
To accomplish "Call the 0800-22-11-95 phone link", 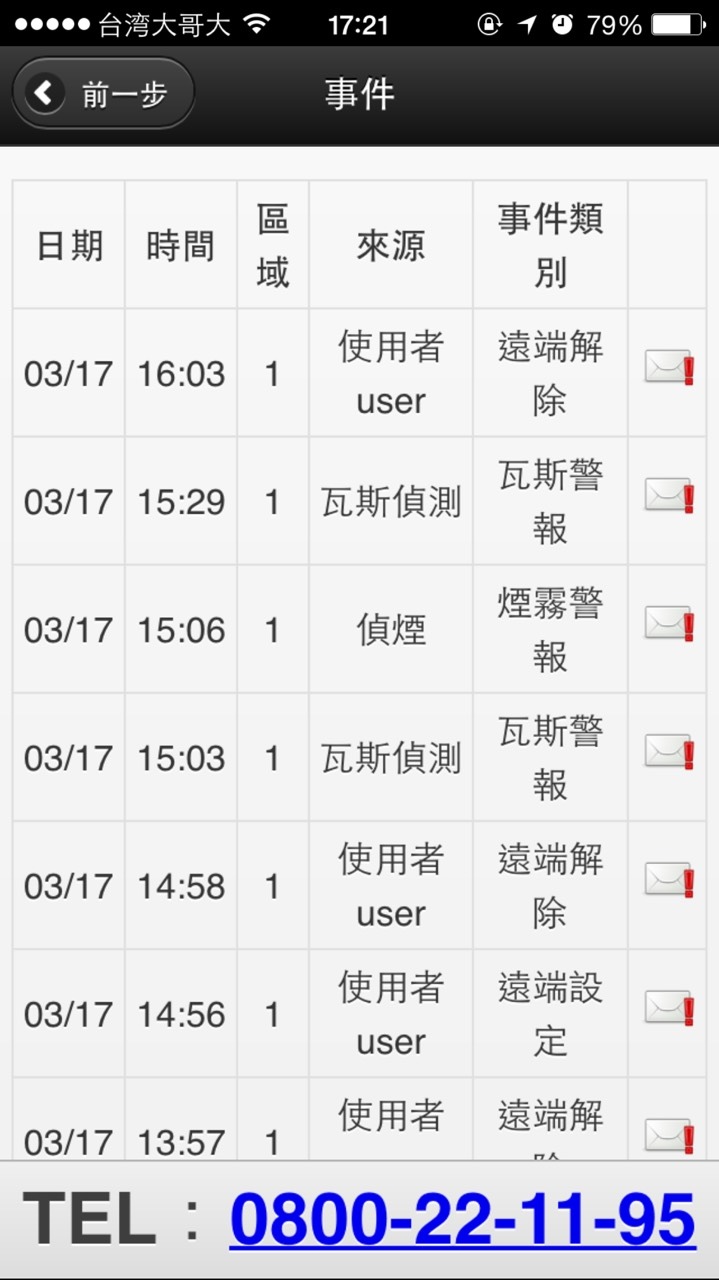I will (x=462, y=1219).
